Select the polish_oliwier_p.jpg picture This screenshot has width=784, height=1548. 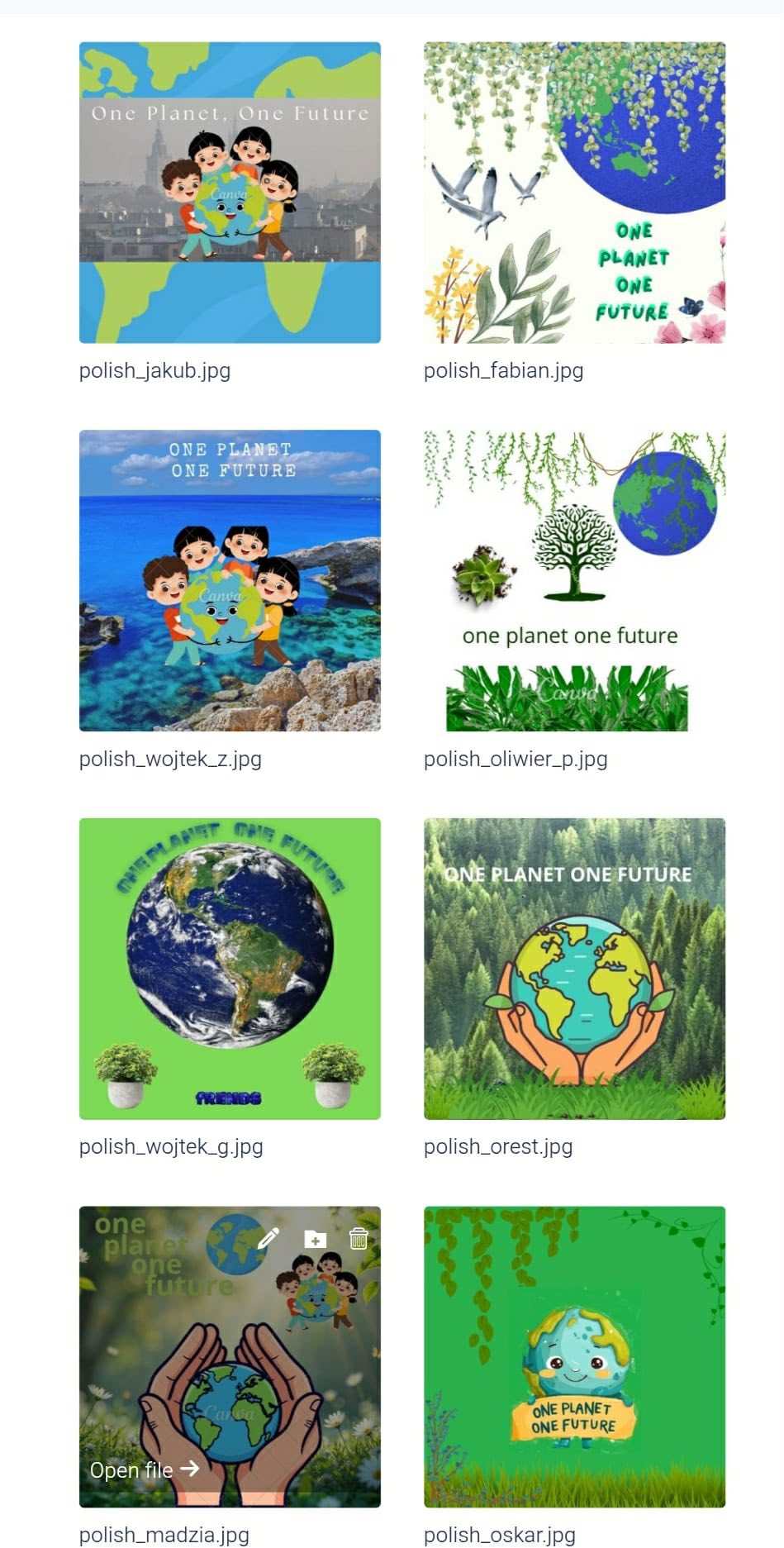tap(574, 580)
